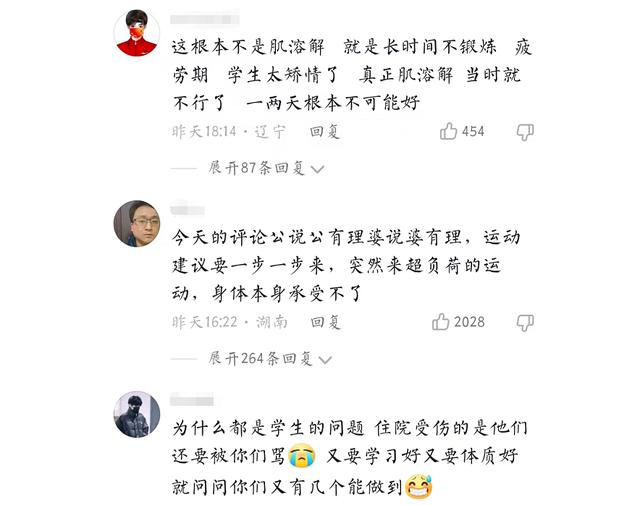
Task: Dislike the comment from 湖南
Action: click(x=525, y=322)
